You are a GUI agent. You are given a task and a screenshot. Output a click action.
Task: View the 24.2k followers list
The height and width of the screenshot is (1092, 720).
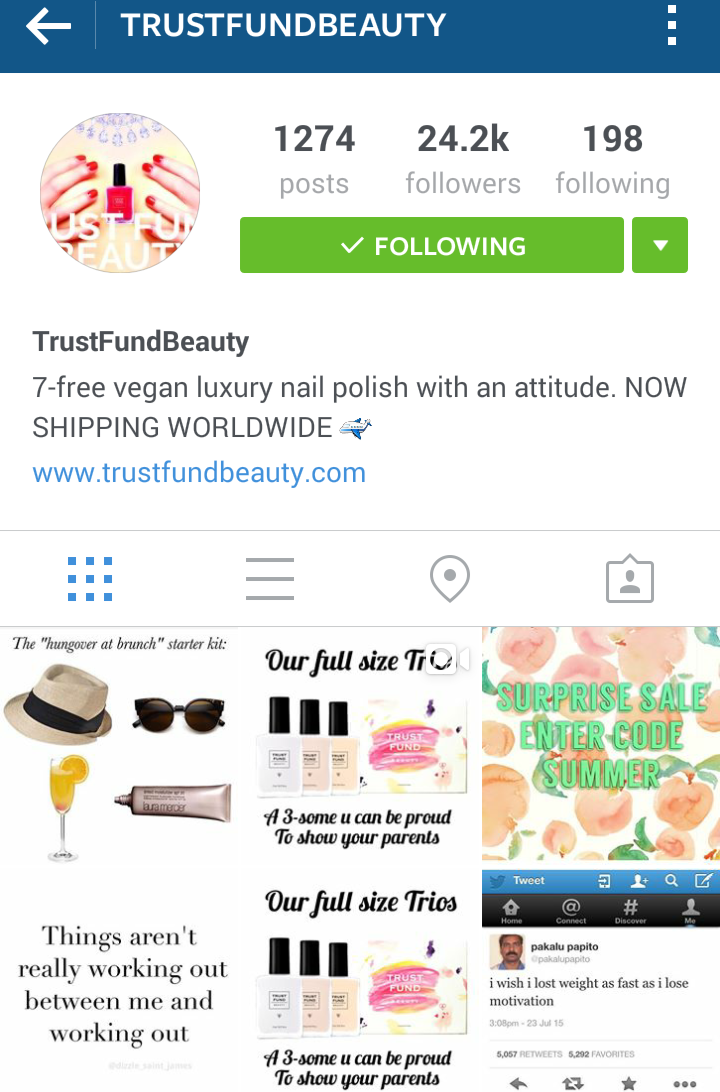(x=463, y=159)
